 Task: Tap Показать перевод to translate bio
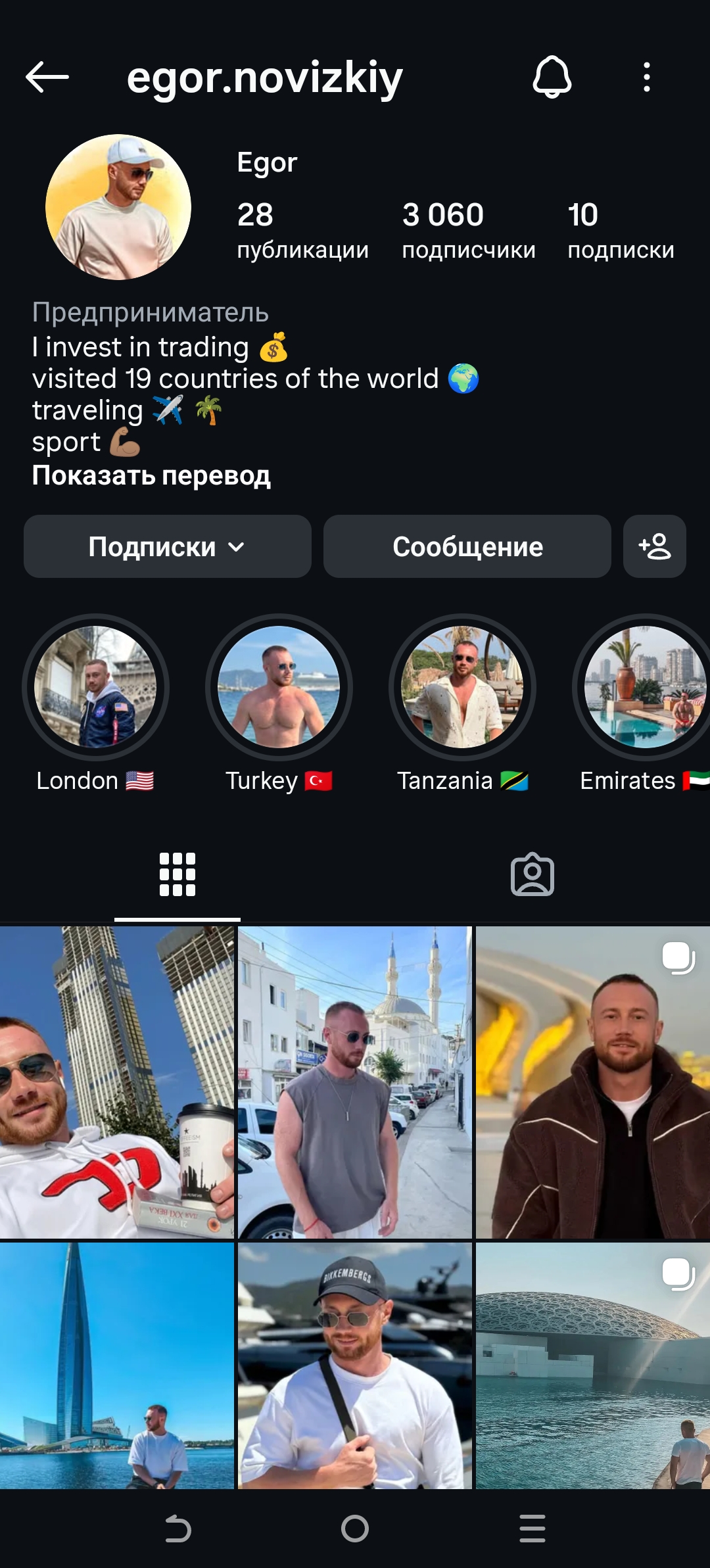coord(151,475)
